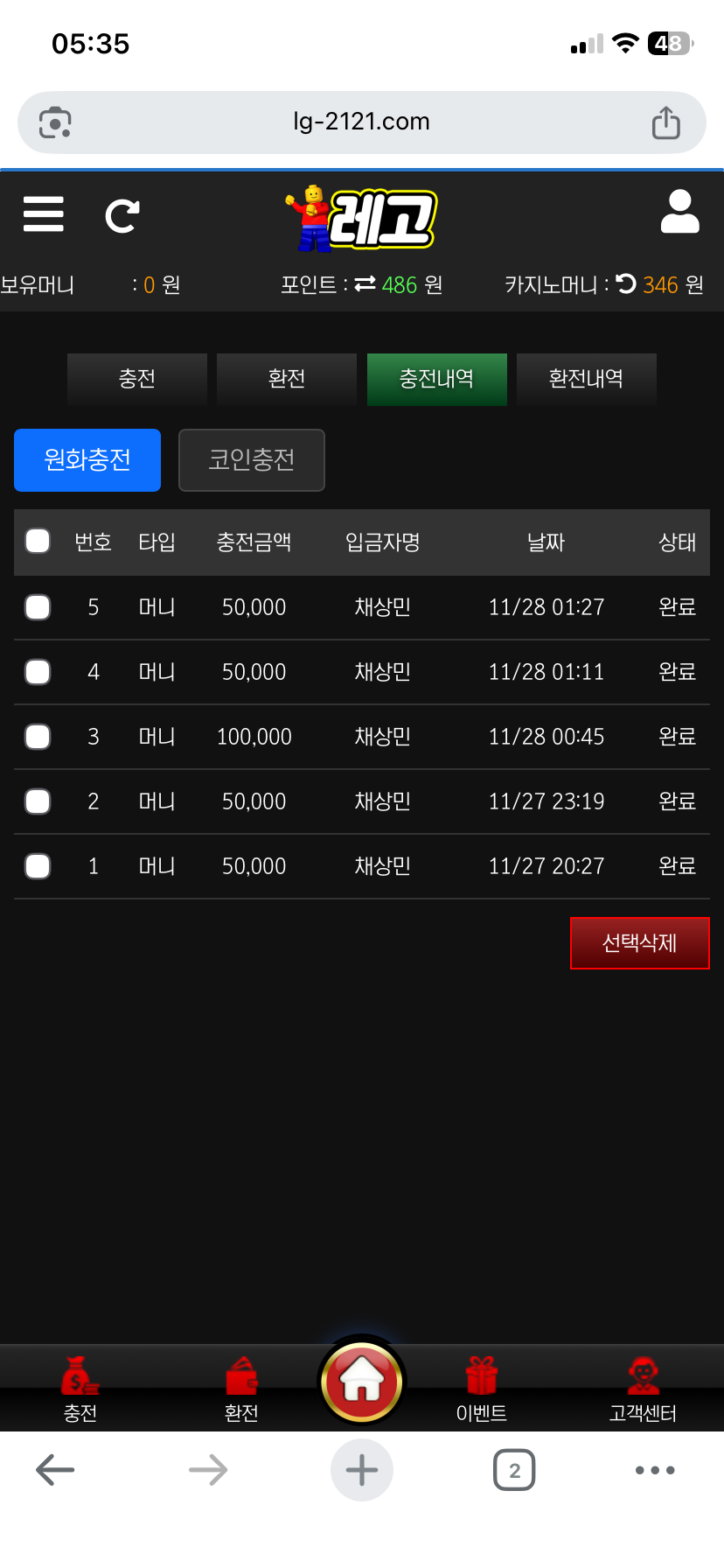Select the 코인충전 button

252,460
